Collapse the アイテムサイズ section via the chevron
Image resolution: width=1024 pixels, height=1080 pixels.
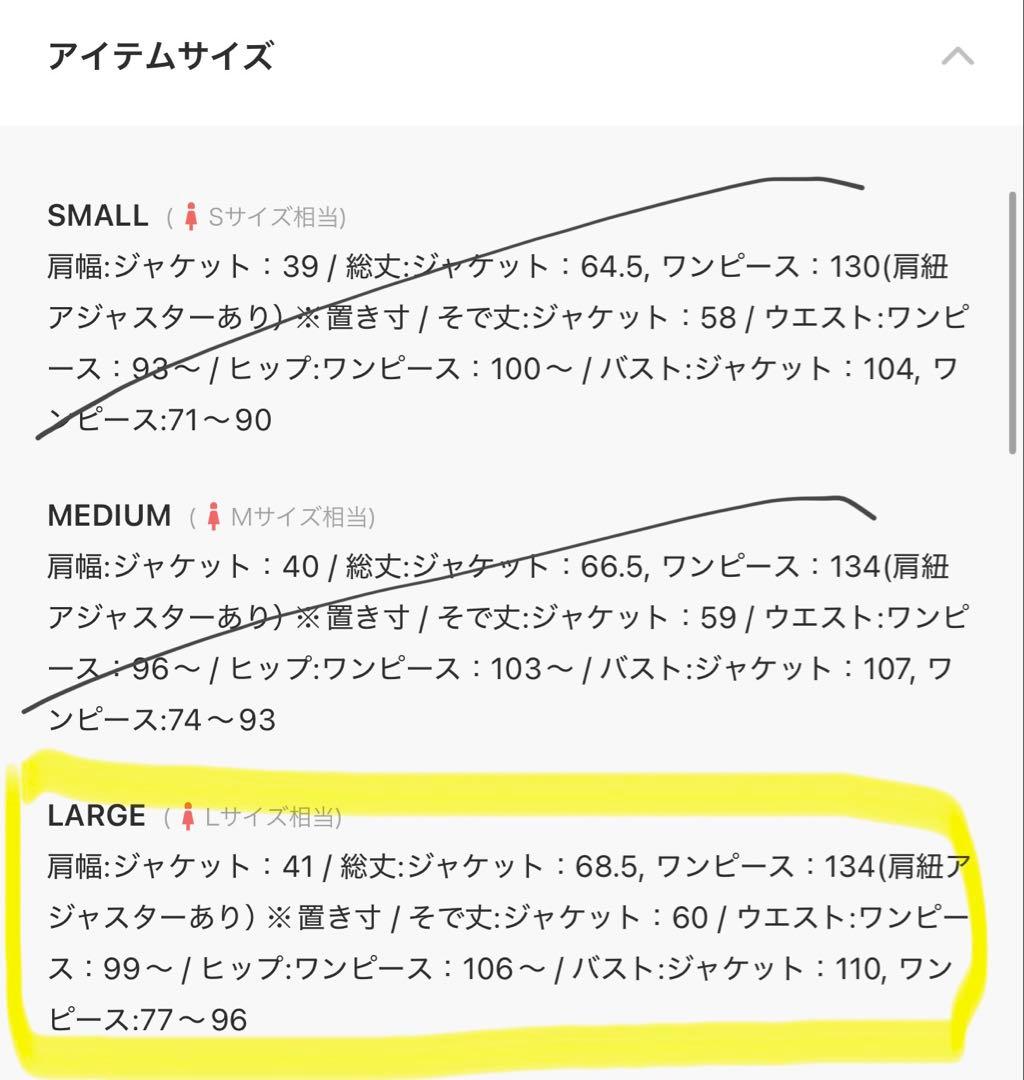point(957,58)
